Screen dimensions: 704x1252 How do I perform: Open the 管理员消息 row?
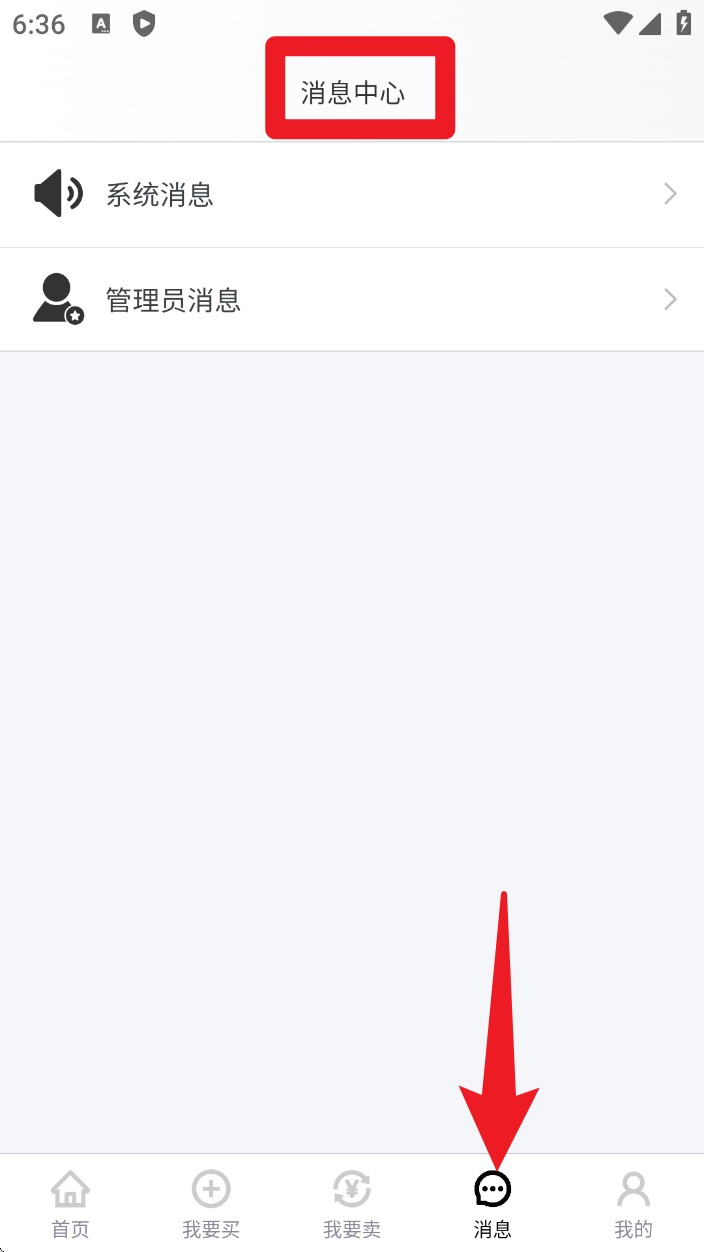click(x=352, y=300)
